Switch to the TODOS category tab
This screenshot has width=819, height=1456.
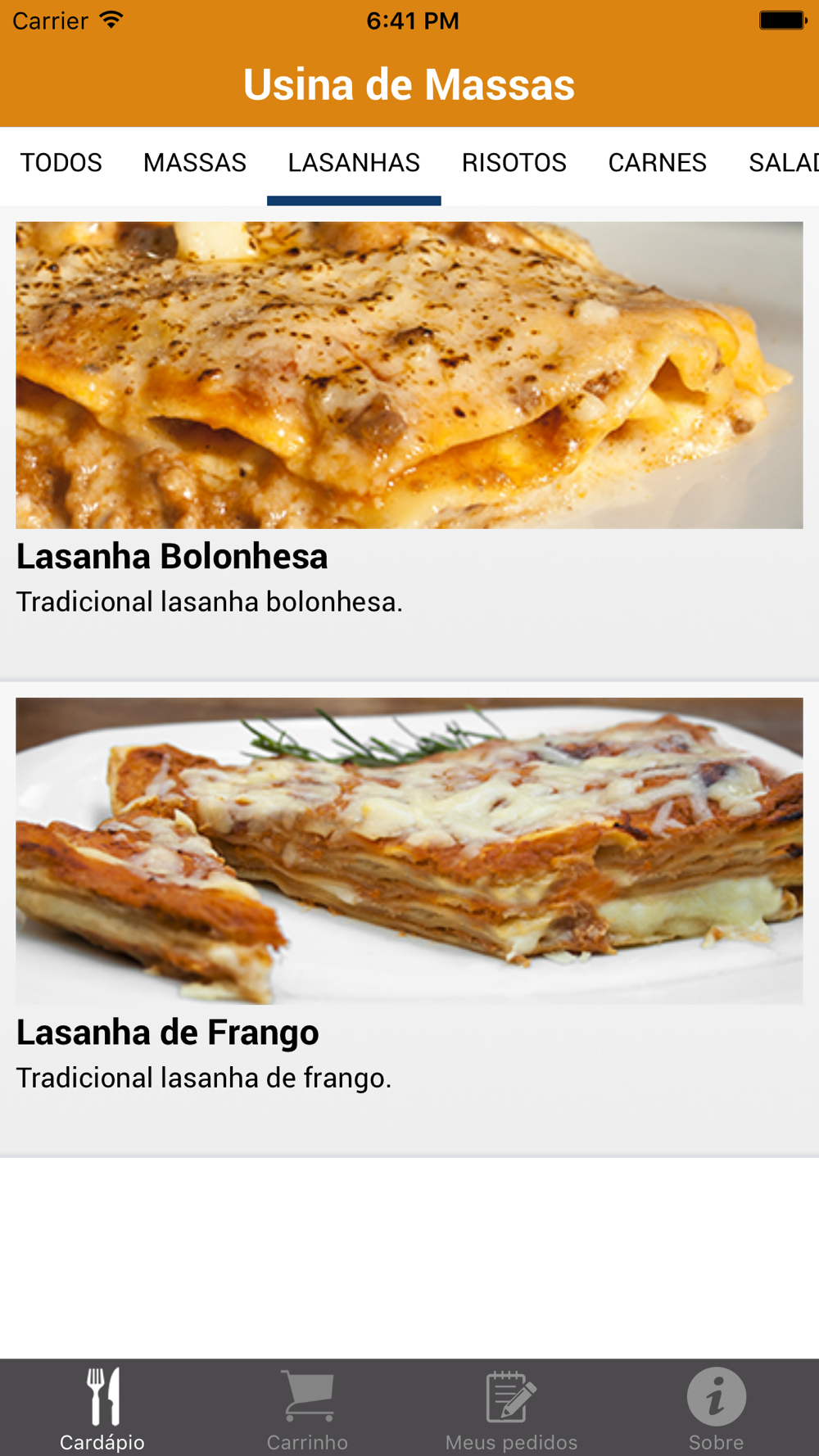pyautogui.click(x=61, y=163)
